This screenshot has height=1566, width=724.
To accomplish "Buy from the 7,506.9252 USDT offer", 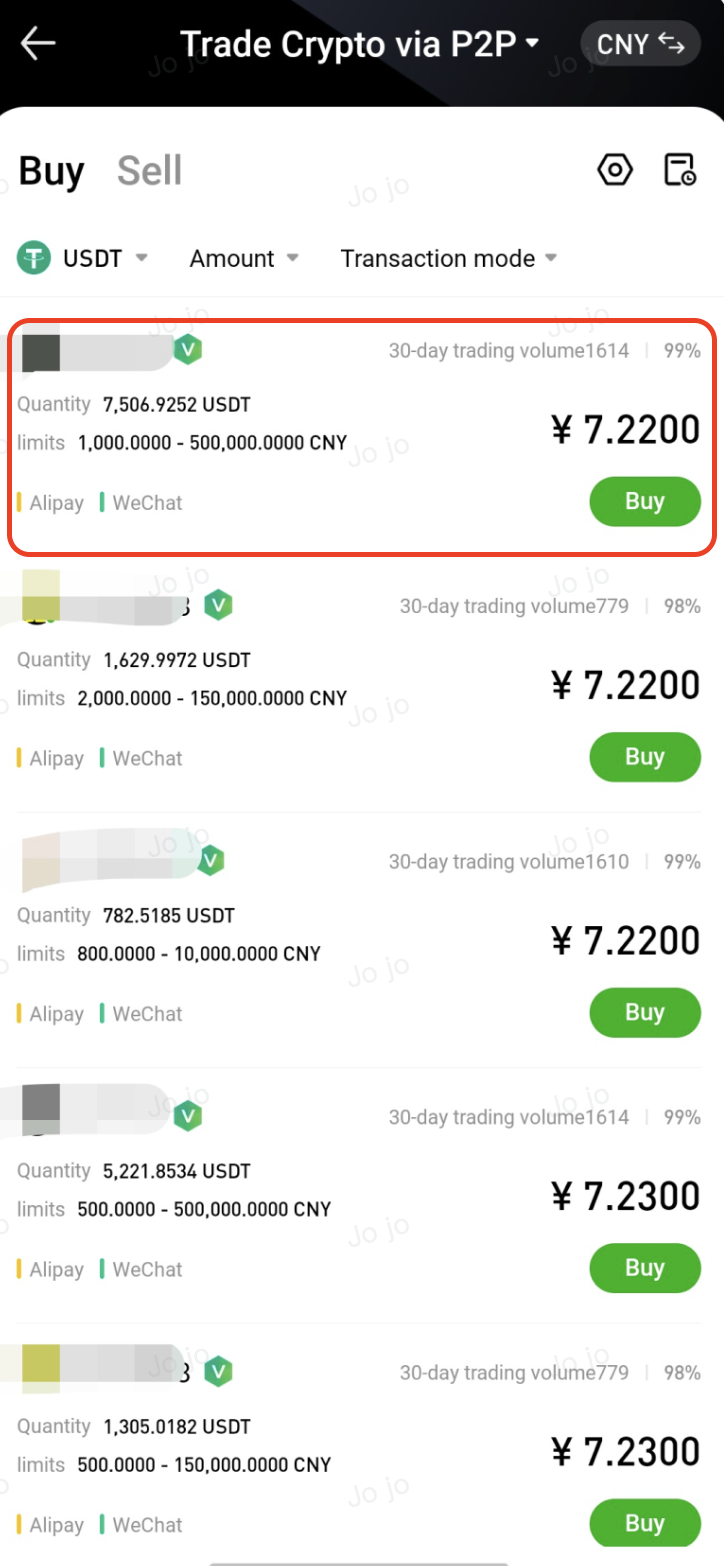I will coord(644,501).
